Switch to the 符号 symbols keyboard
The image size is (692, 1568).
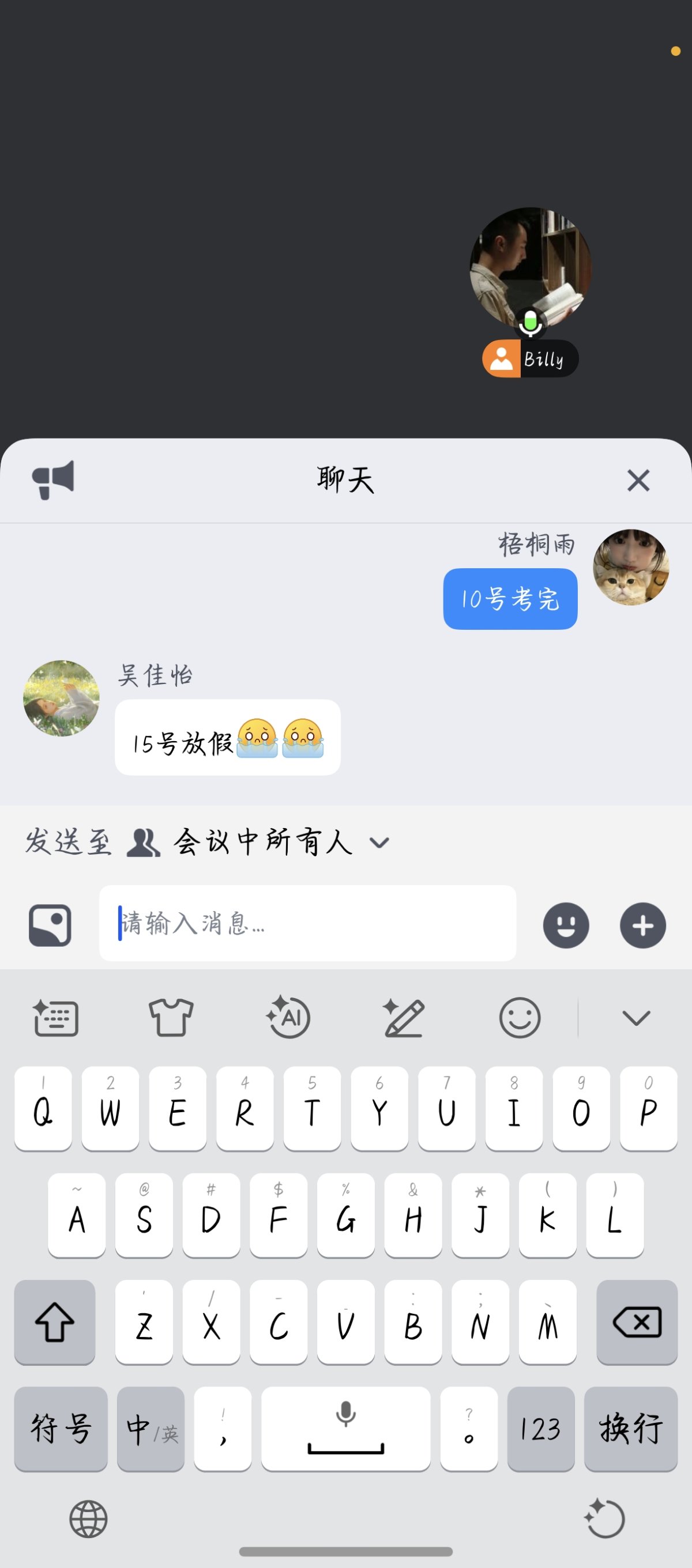(61, 1429)
